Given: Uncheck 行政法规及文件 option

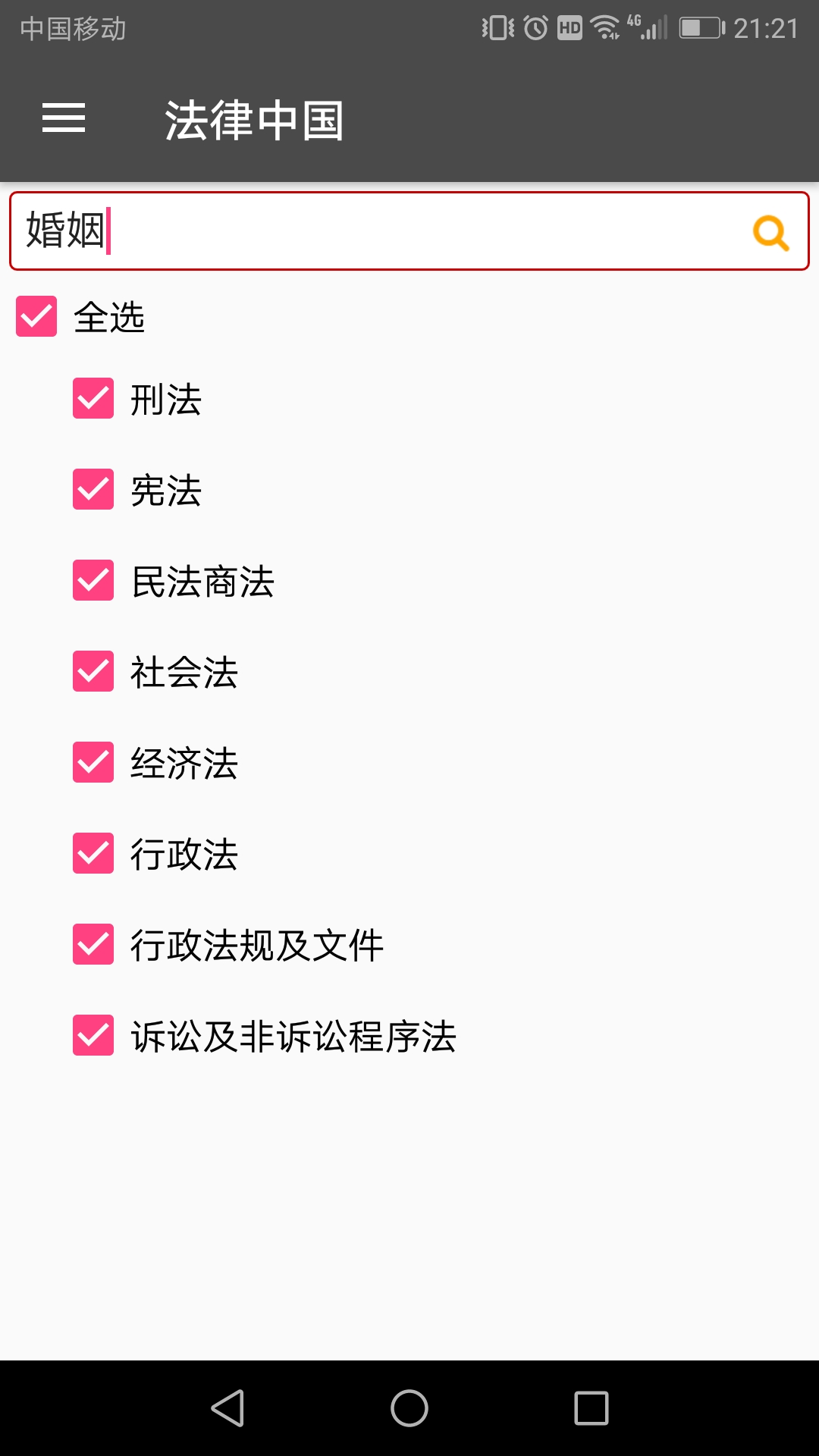Looking at the screenshot, I should 93,943.
